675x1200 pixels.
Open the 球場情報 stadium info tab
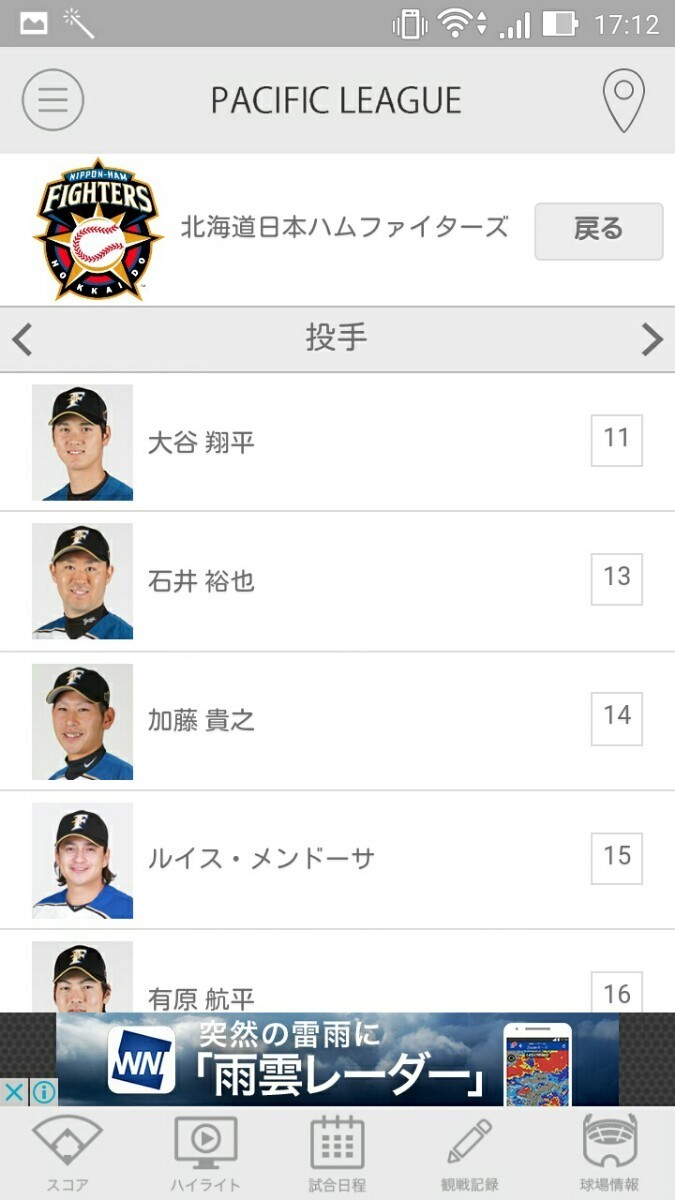coord(609,1153)
